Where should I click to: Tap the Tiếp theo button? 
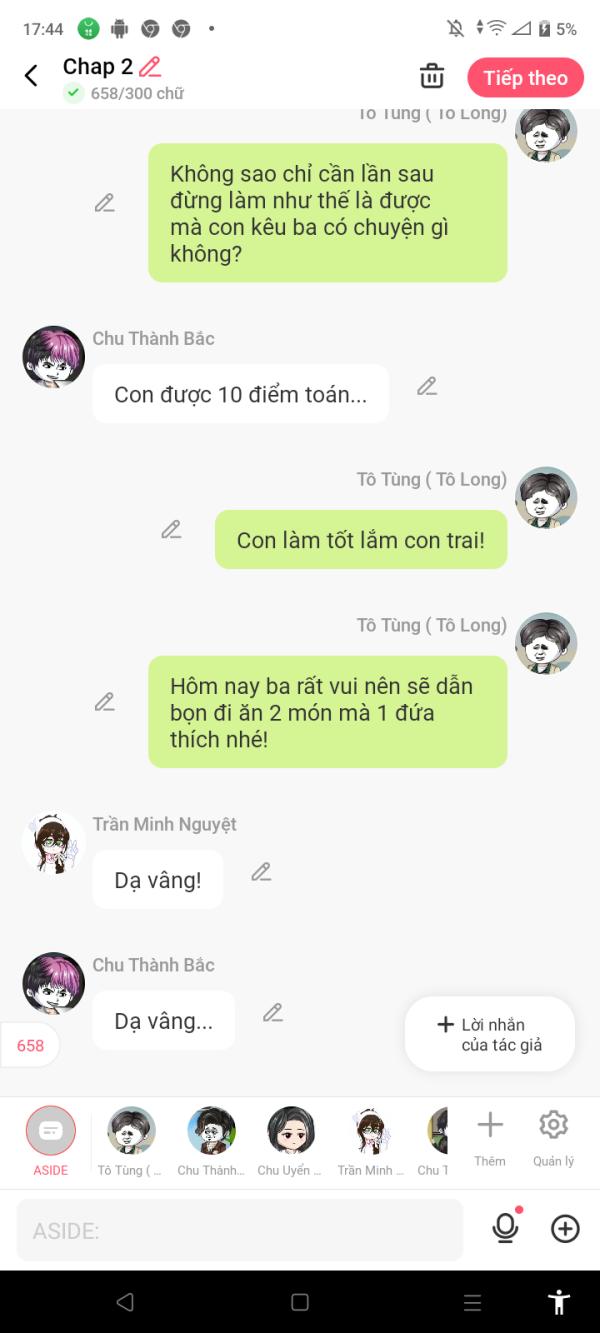tap(525, 78)
